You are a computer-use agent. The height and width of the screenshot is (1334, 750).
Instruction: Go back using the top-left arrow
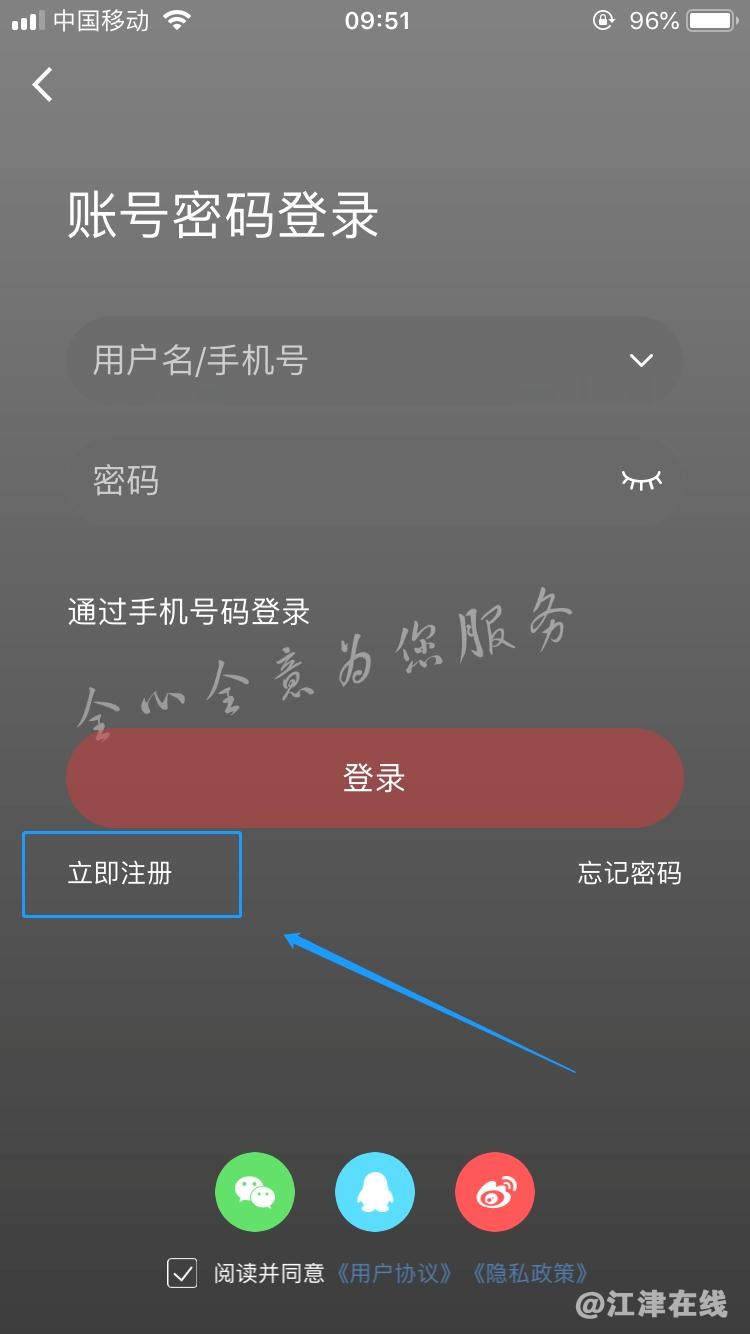tap(42, 85)
